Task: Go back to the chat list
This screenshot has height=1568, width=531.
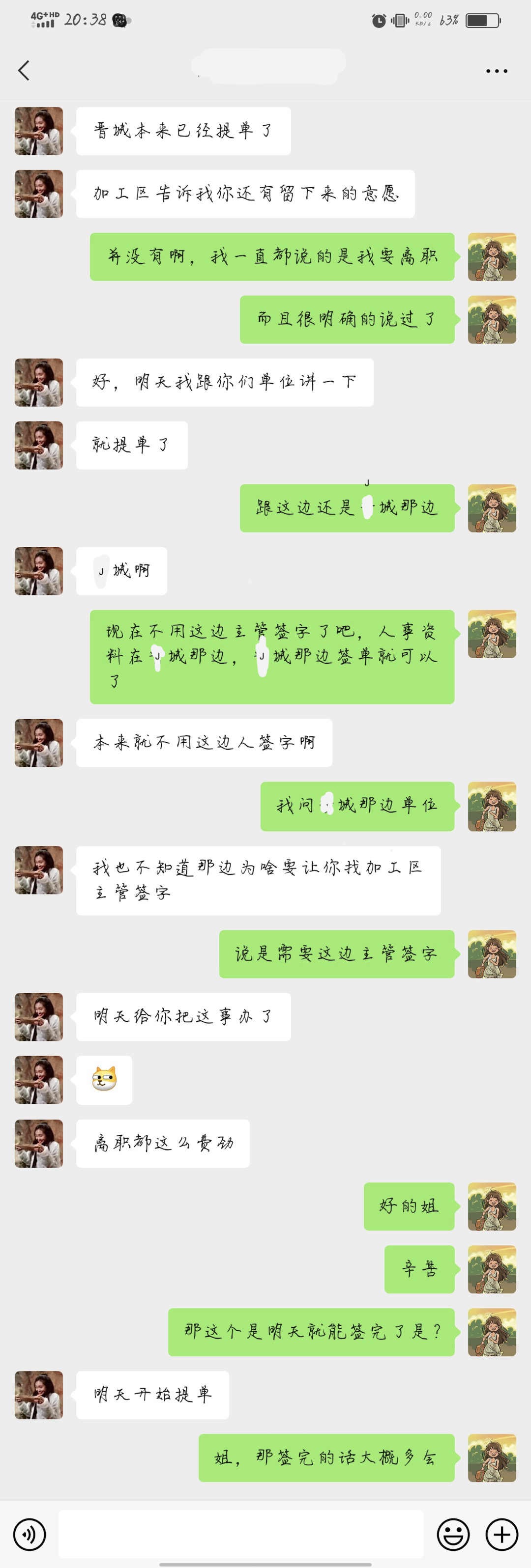Action: click(x=24, y=71)
